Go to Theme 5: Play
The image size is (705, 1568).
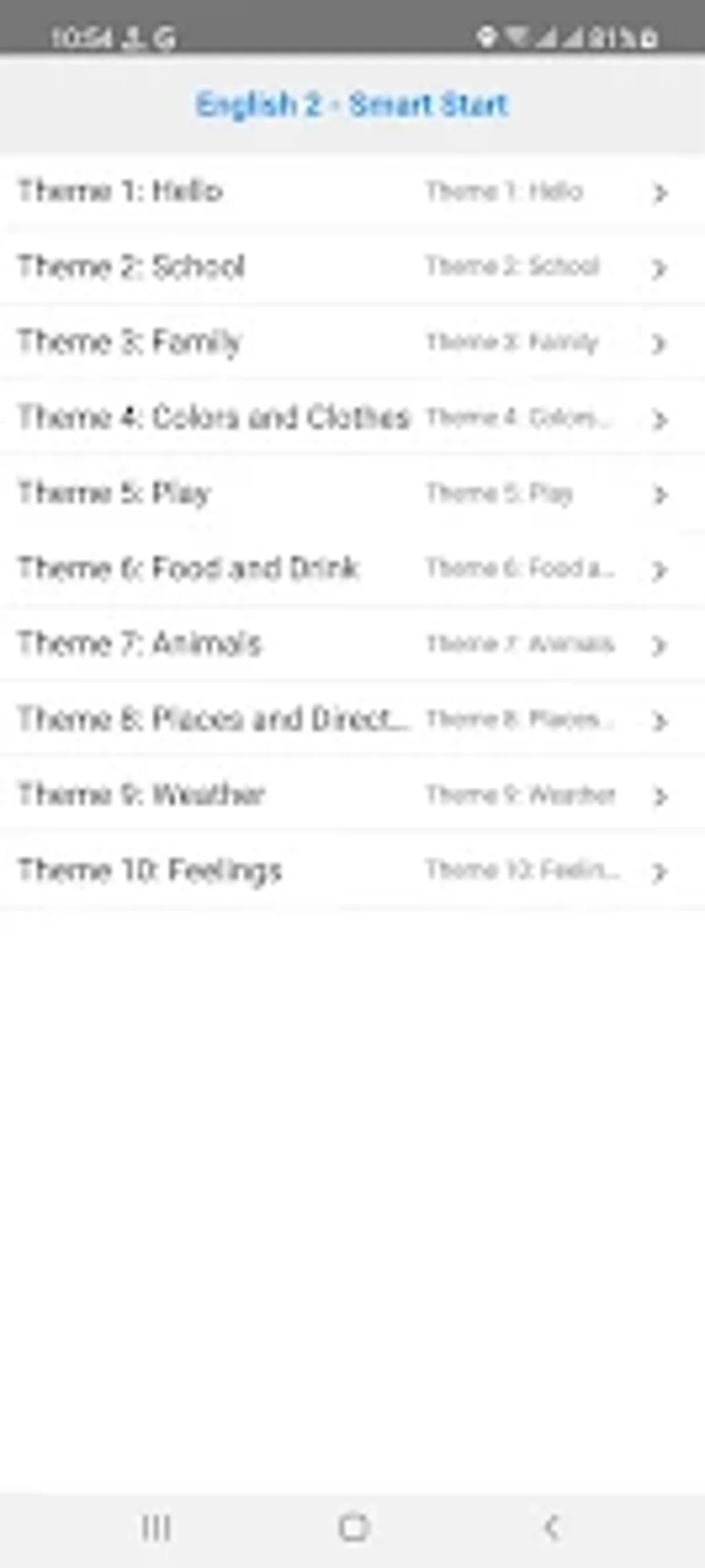pyautogui.click(x=352, y=493)
